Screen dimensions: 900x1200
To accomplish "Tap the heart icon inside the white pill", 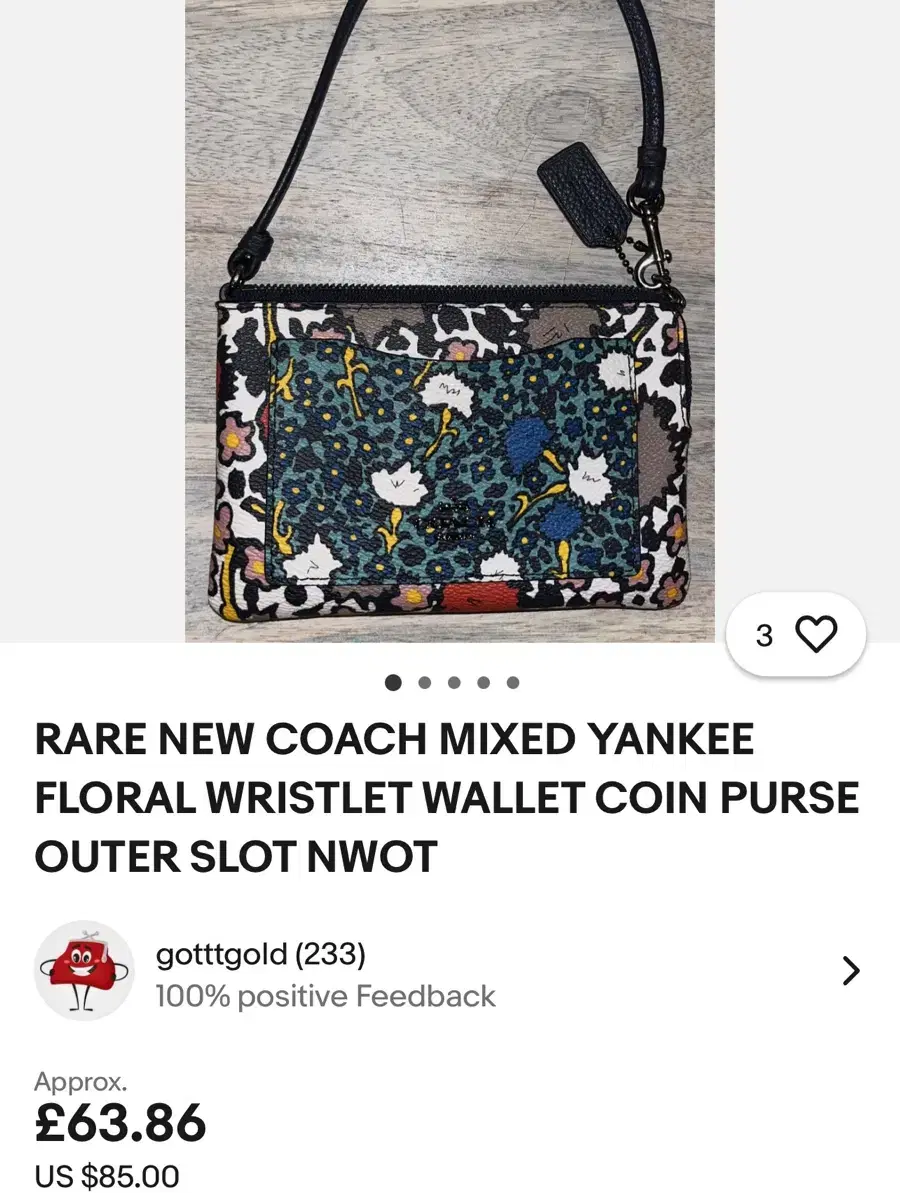I will point(818,634).
